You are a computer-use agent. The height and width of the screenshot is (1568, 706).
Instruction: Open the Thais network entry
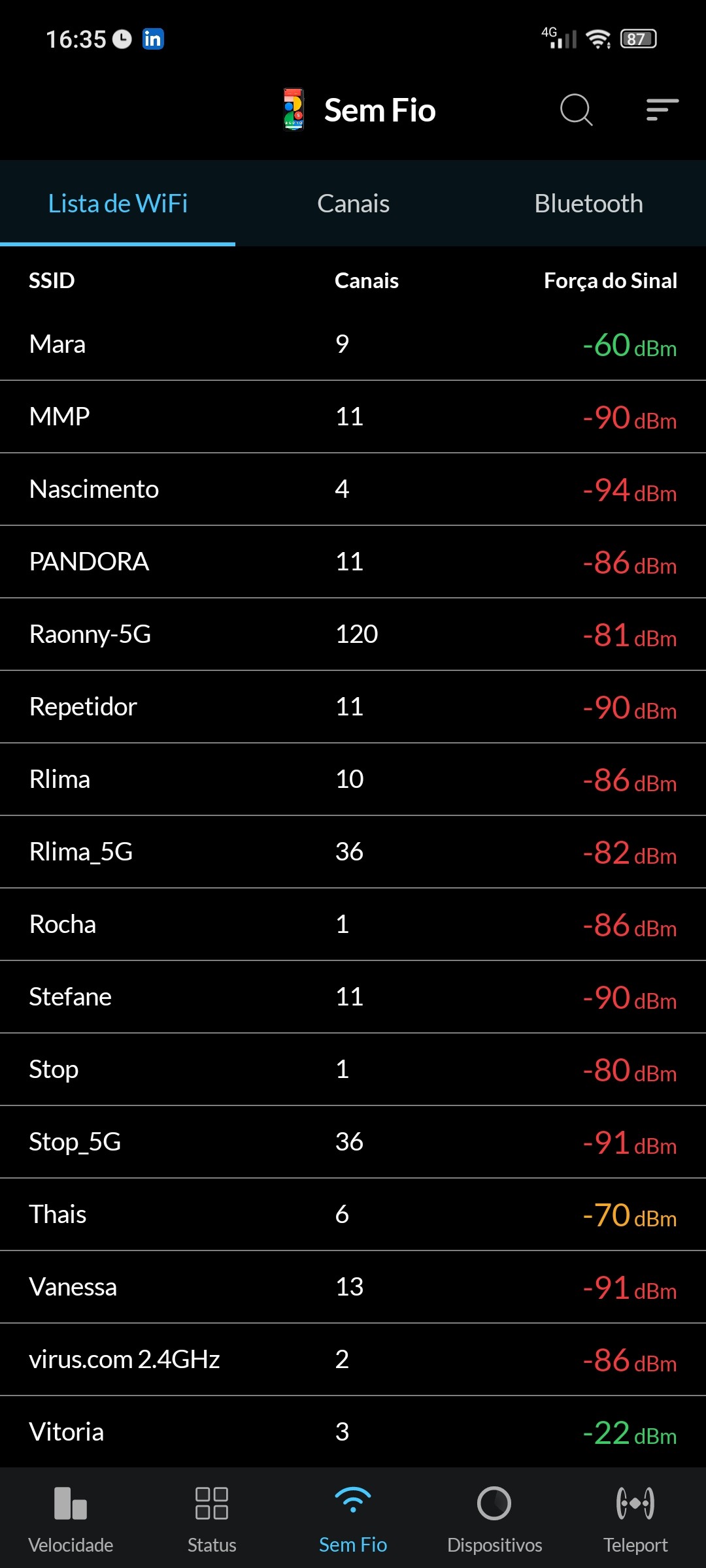pos(353,1215)
